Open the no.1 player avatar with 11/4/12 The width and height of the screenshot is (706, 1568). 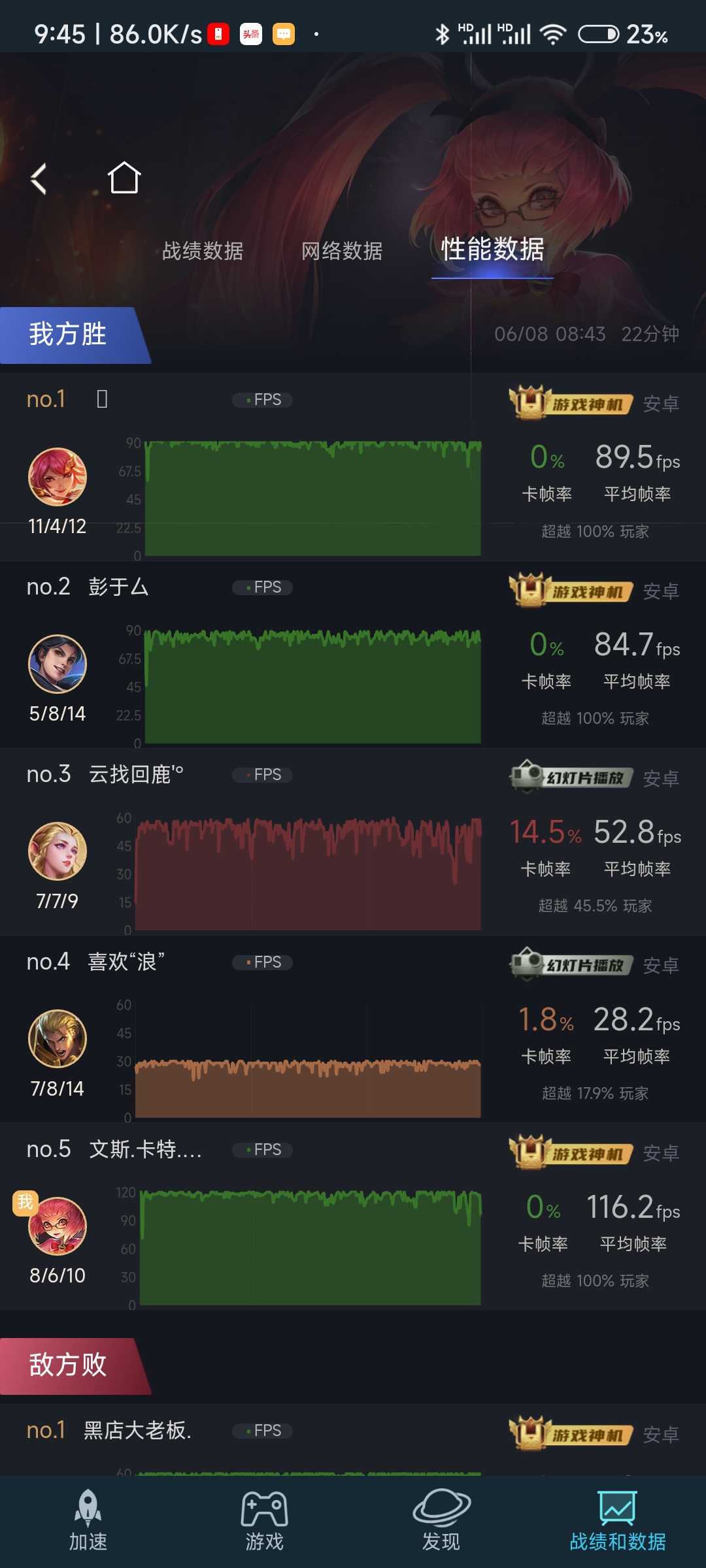pyautogui.click(x=58, y=476)
